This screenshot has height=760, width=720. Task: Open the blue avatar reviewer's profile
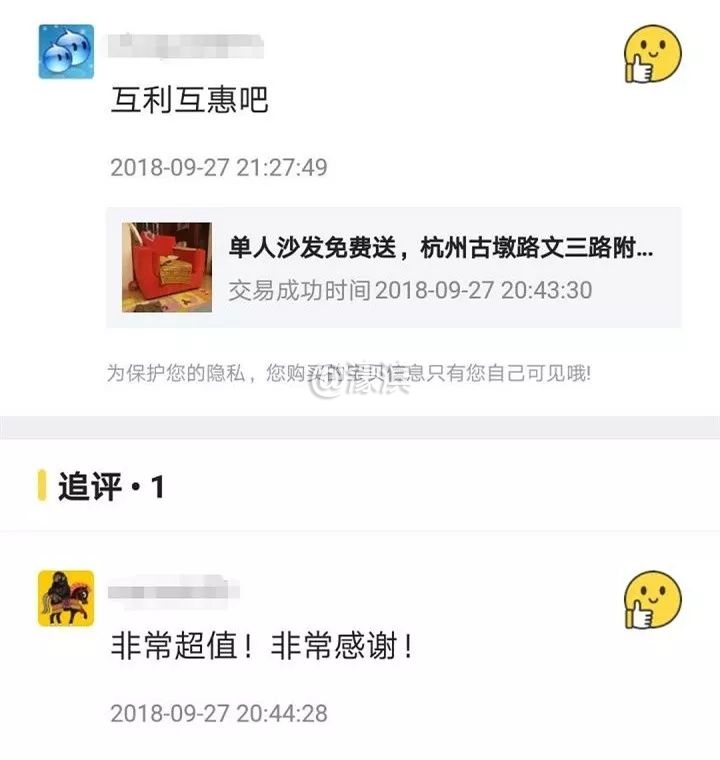coord(66,52)
